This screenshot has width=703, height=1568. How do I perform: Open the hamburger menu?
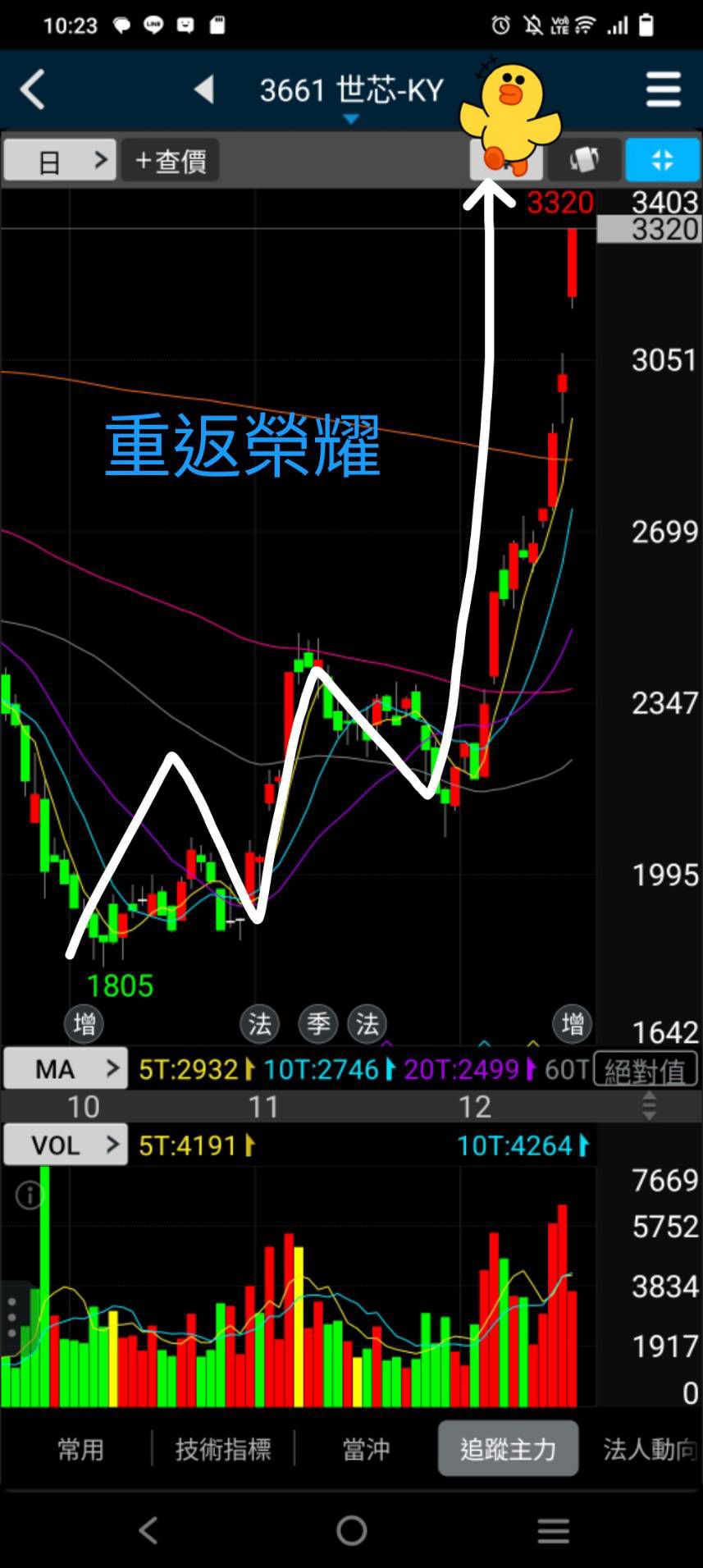point(663,89)
